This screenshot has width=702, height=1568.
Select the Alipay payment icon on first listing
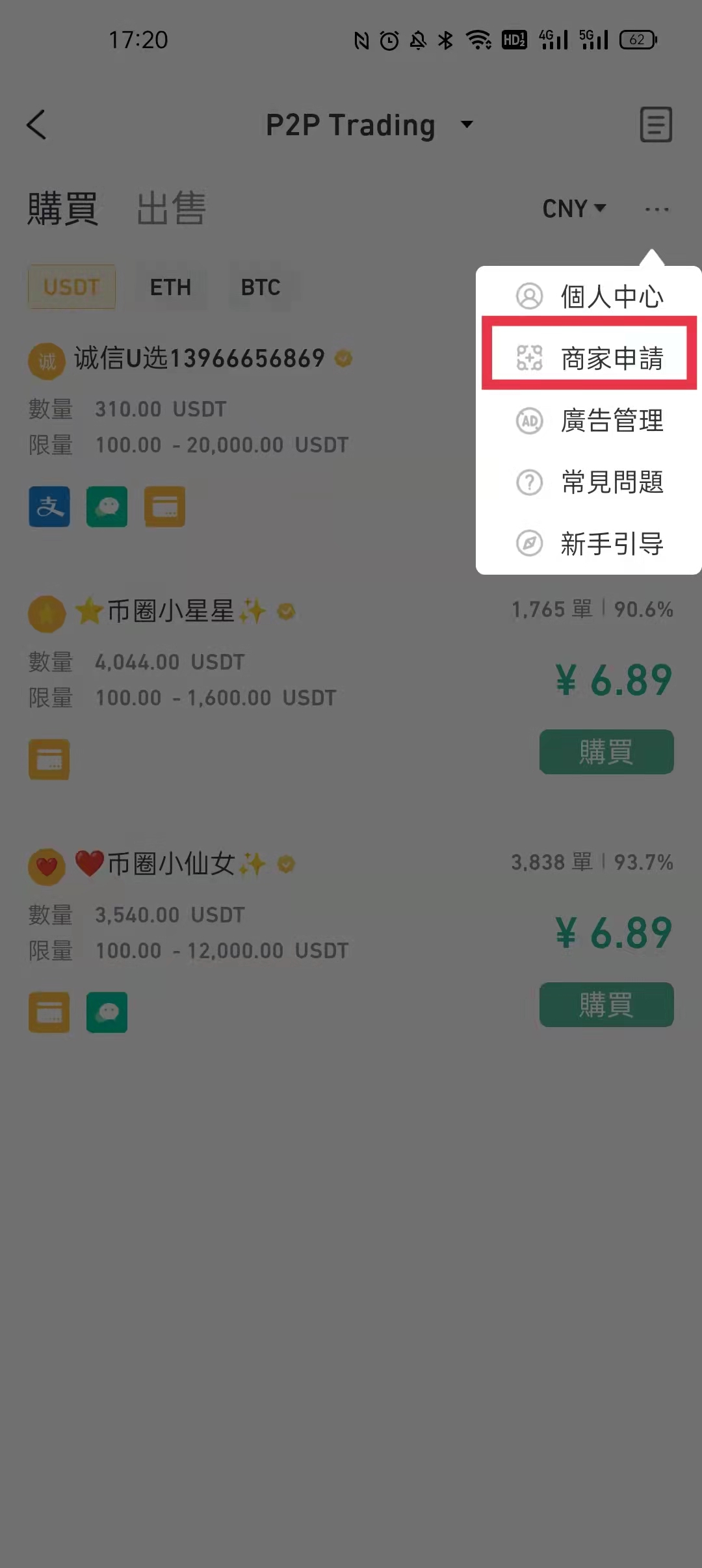pos(49,506)
